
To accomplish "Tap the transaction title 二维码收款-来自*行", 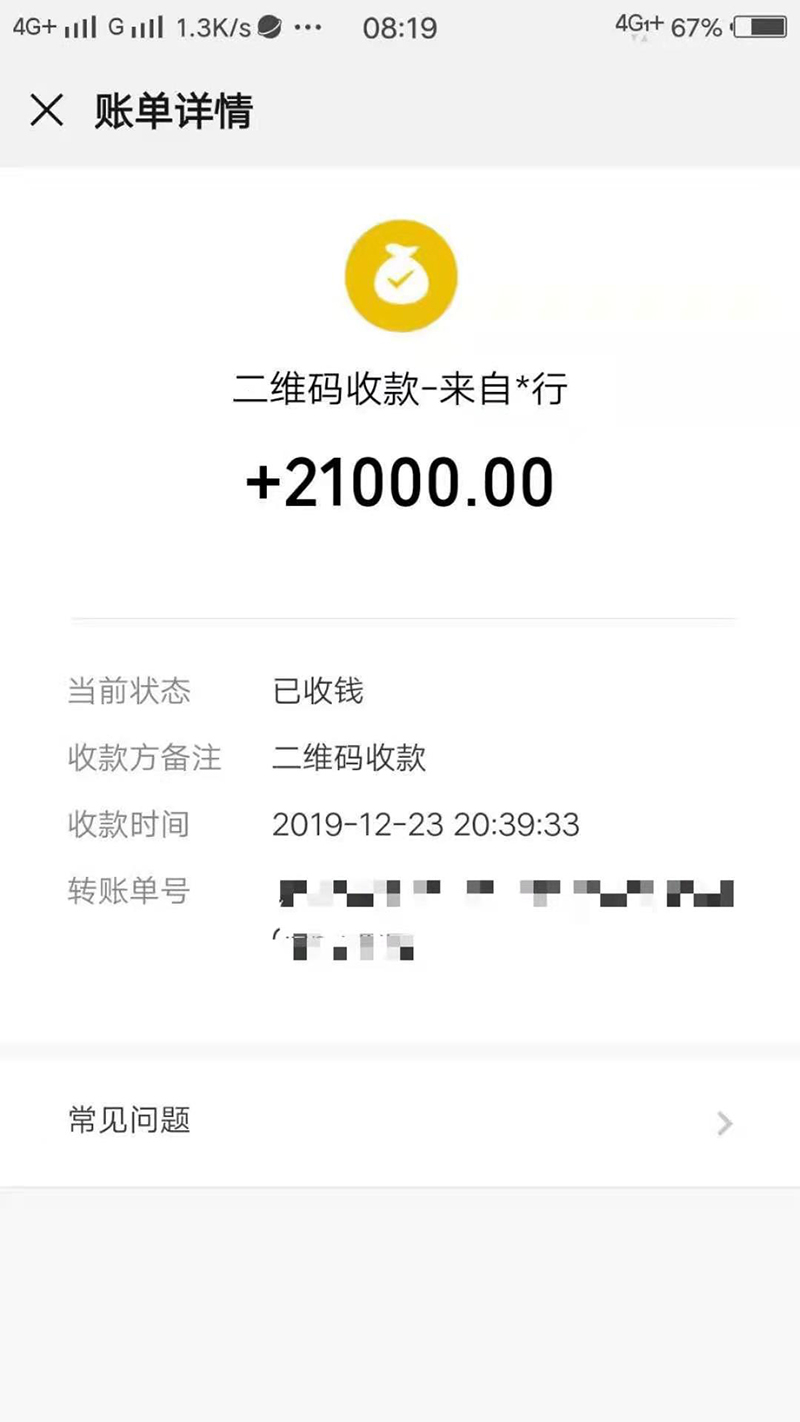I will [400, 390].
